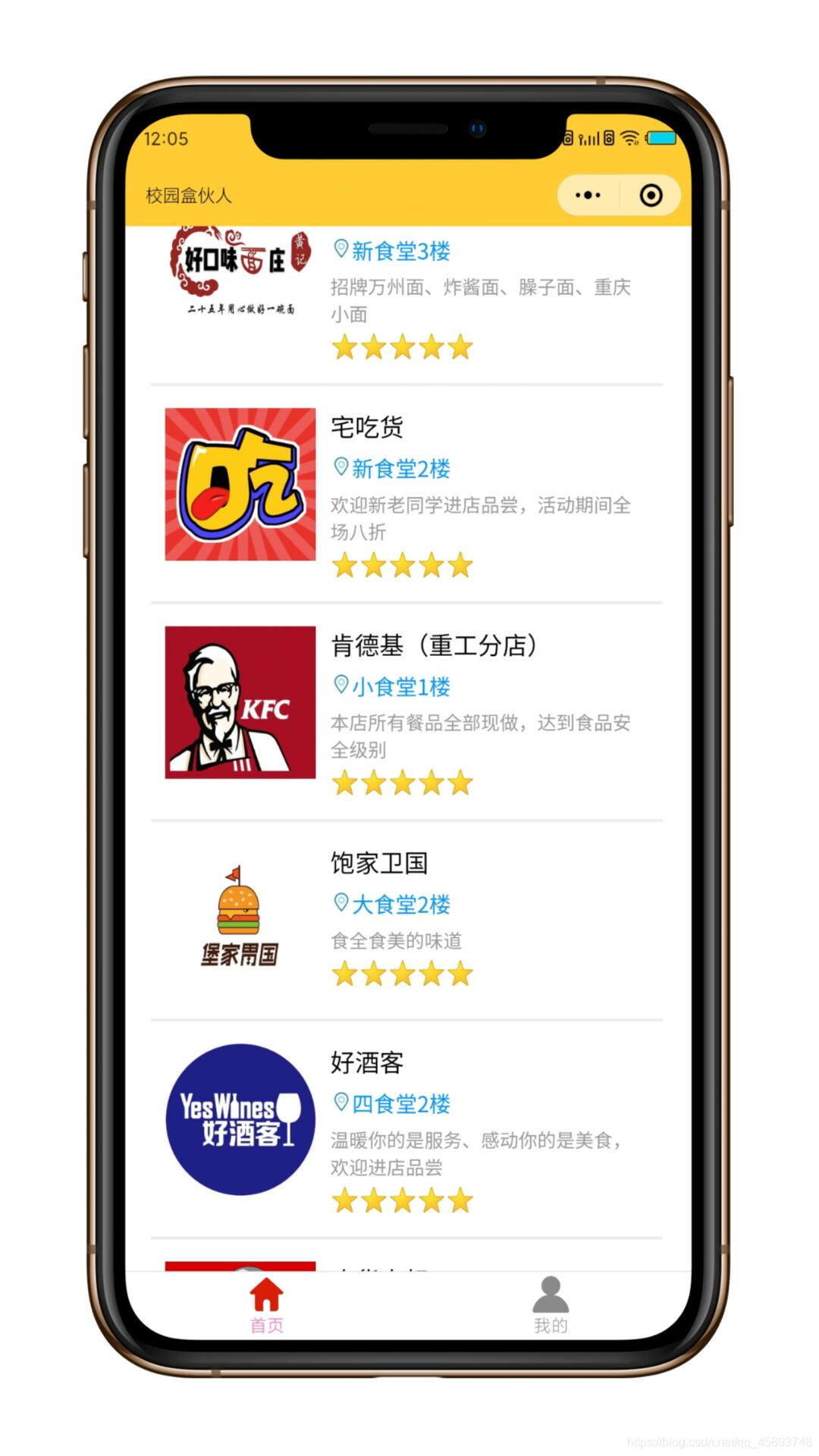
Task: Tap the location pin icon beside 小食堂1楼
Action: [340, 686]
